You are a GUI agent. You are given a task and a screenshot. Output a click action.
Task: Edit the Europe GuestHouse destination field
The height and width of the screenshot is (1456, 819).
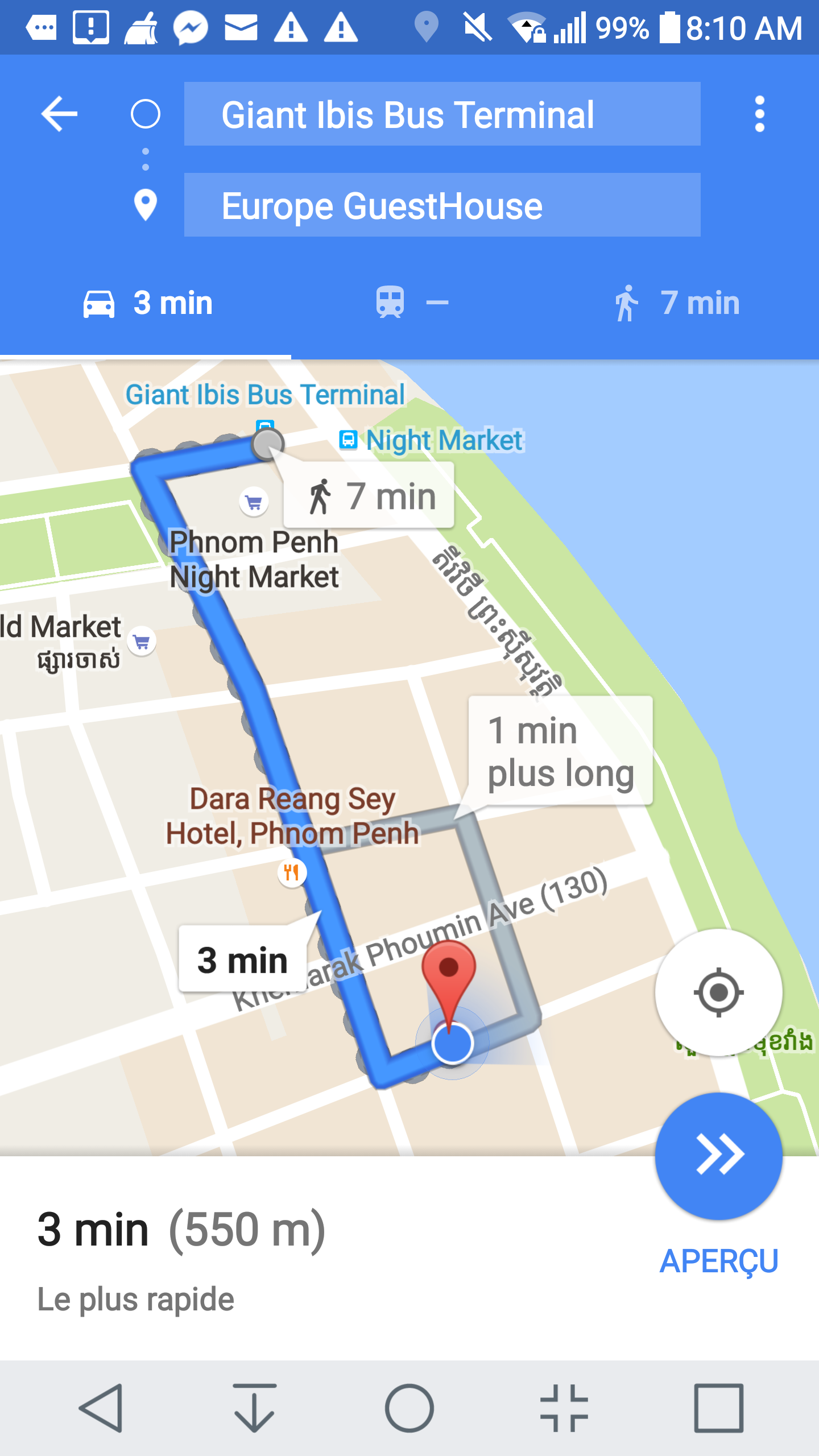[x=441, y=205]
